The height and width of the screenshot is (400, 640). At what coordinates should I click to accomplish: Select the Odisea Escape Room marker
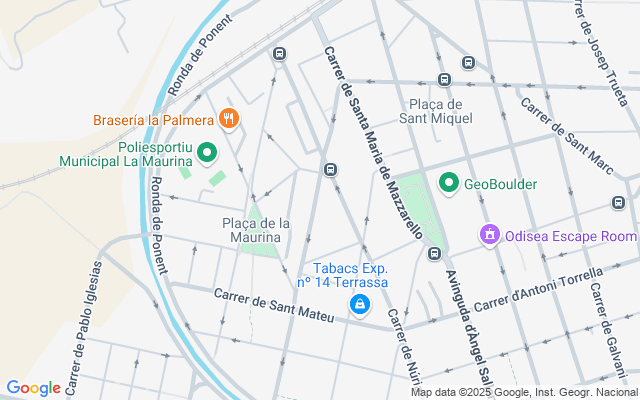(x=490, y=235)
